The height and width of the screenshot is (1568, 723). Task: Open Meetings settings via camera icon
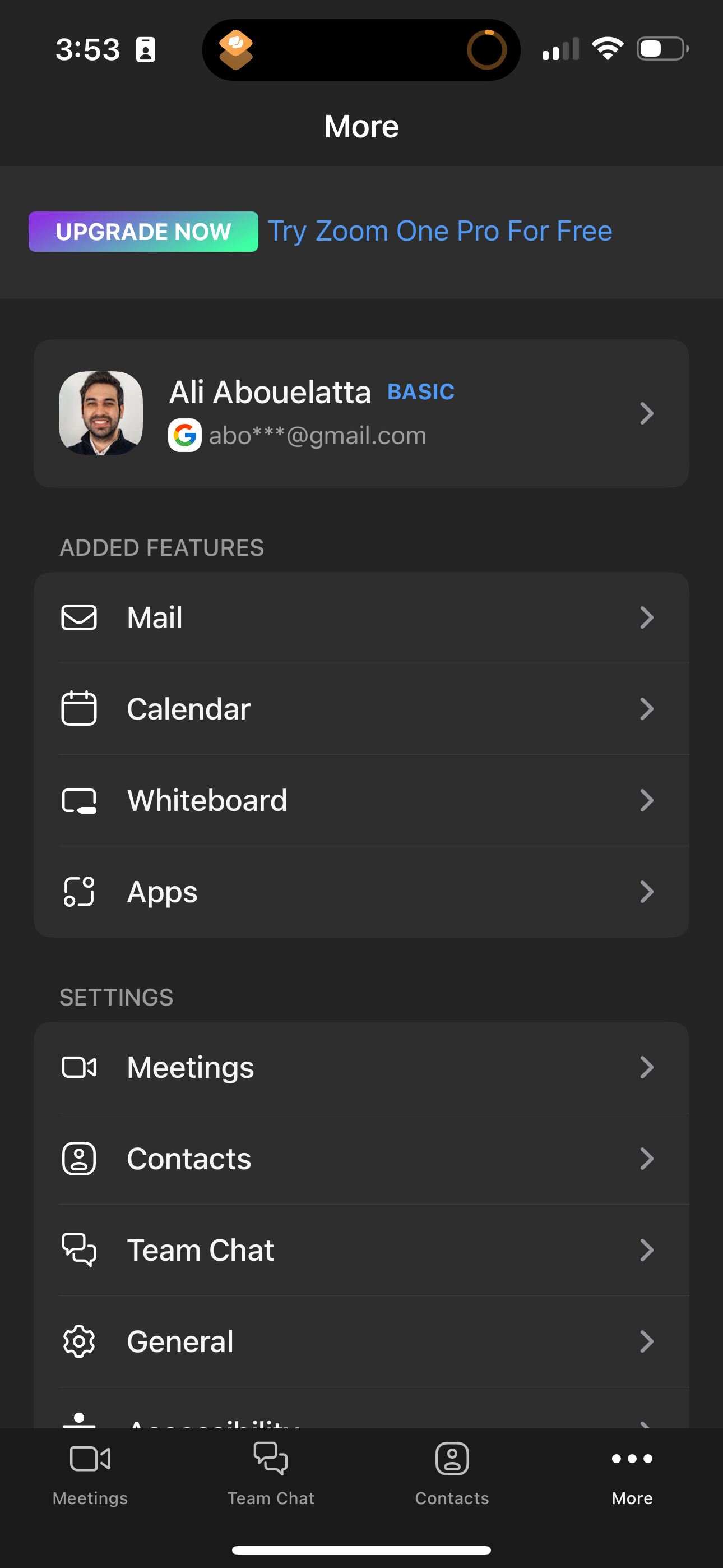click(x=80, y=1067)
